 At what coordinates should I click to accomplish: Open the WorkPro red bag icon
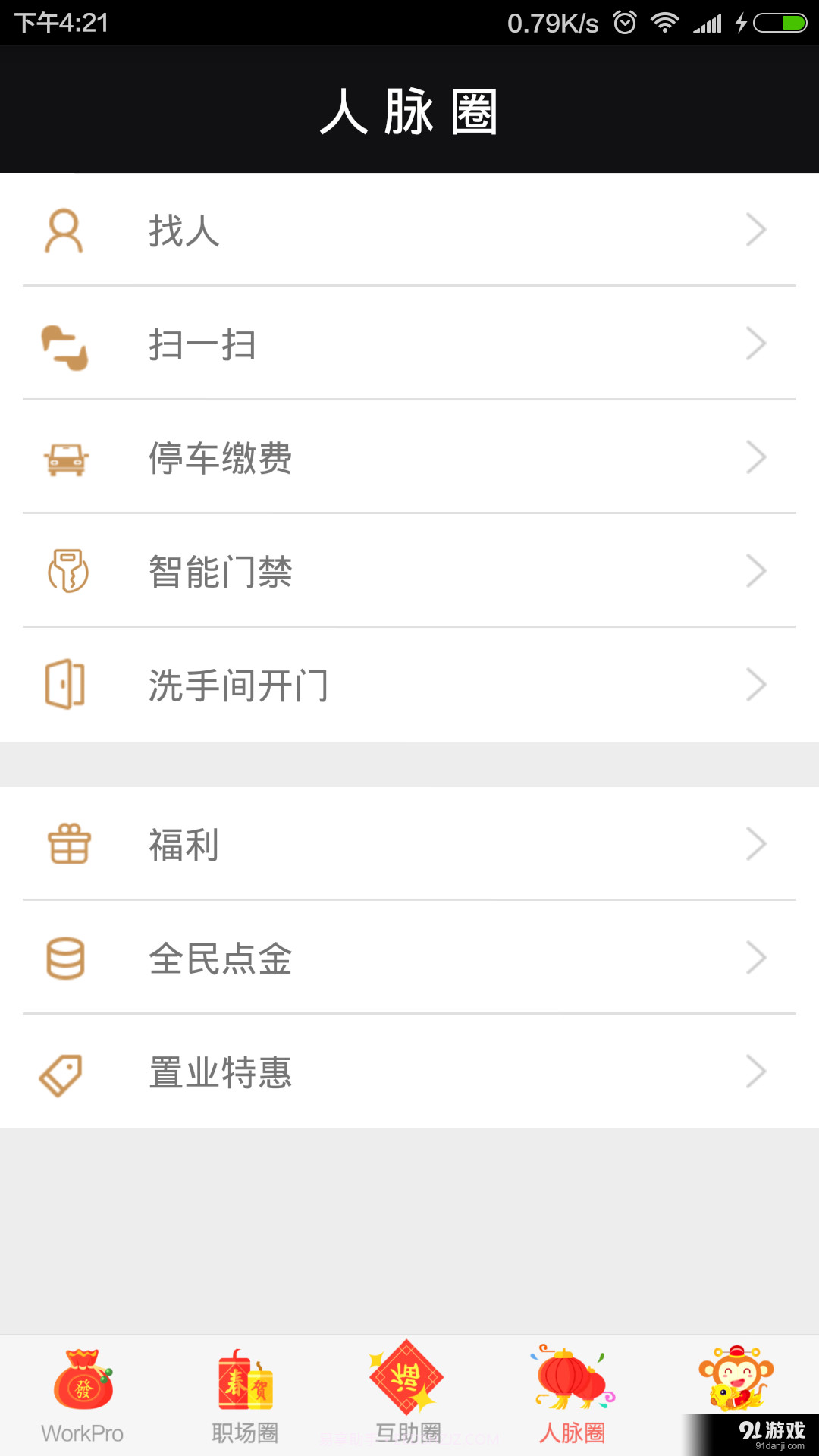tap(83, 1380)
